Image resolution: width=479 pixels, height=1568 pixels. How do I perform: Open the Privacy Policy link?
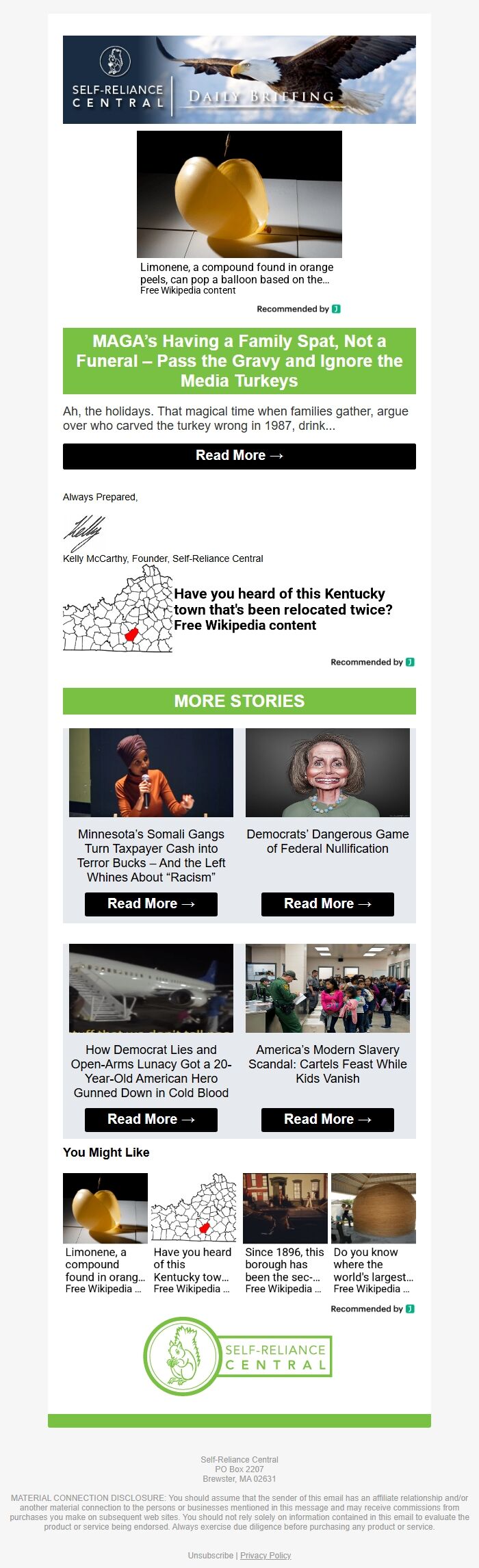tap(266, 1556)
